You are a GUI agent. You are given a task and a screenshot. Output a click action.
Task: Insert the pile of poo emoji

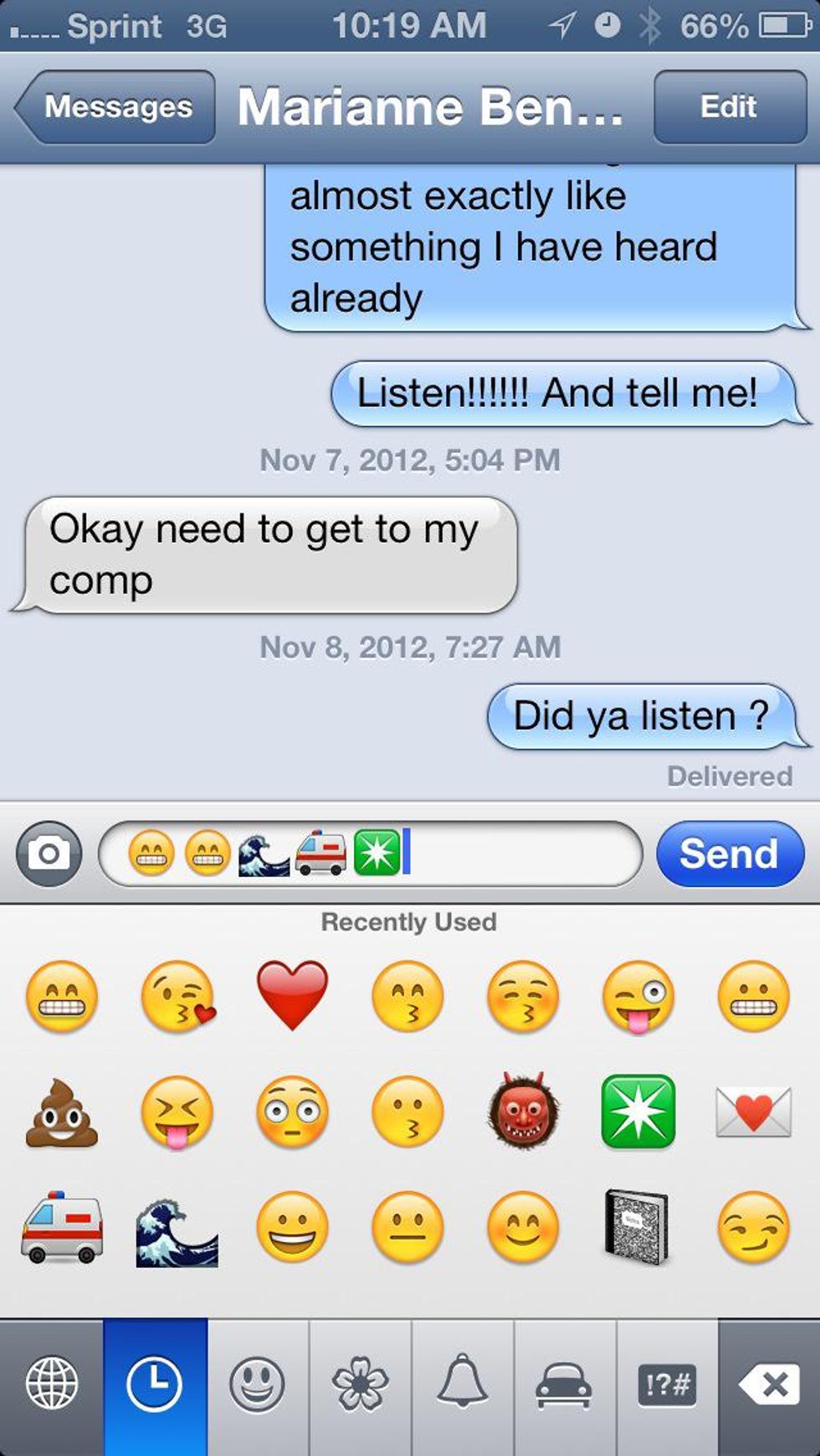pos(62,1112)
